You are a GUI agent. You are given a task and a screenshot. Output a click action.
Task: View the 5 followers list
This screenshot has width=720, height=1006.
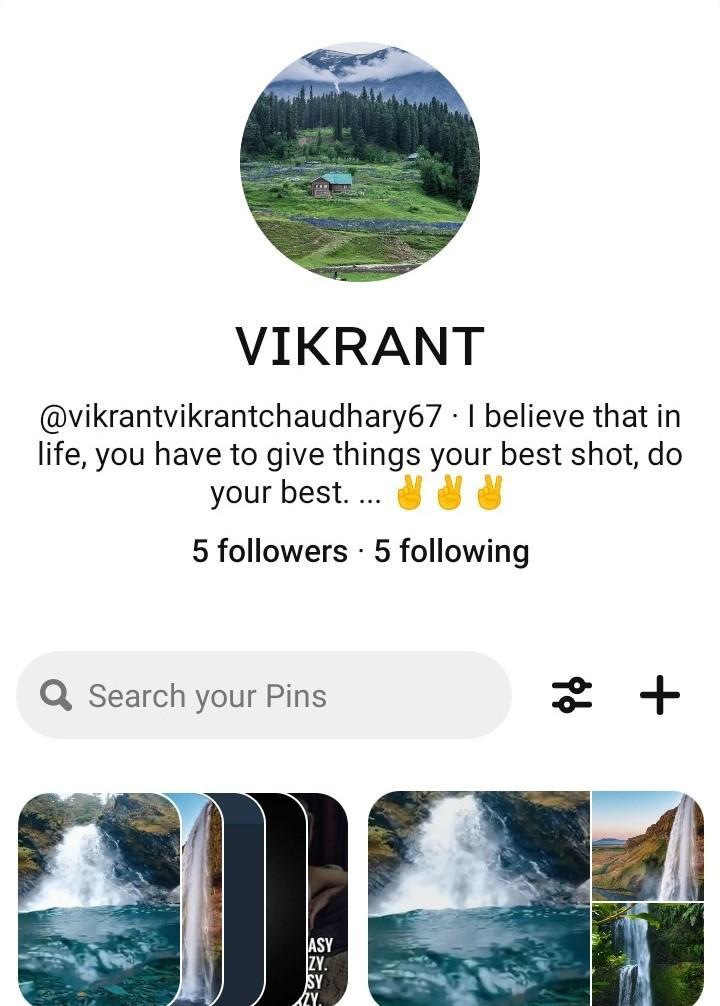(x=269, y=551)
